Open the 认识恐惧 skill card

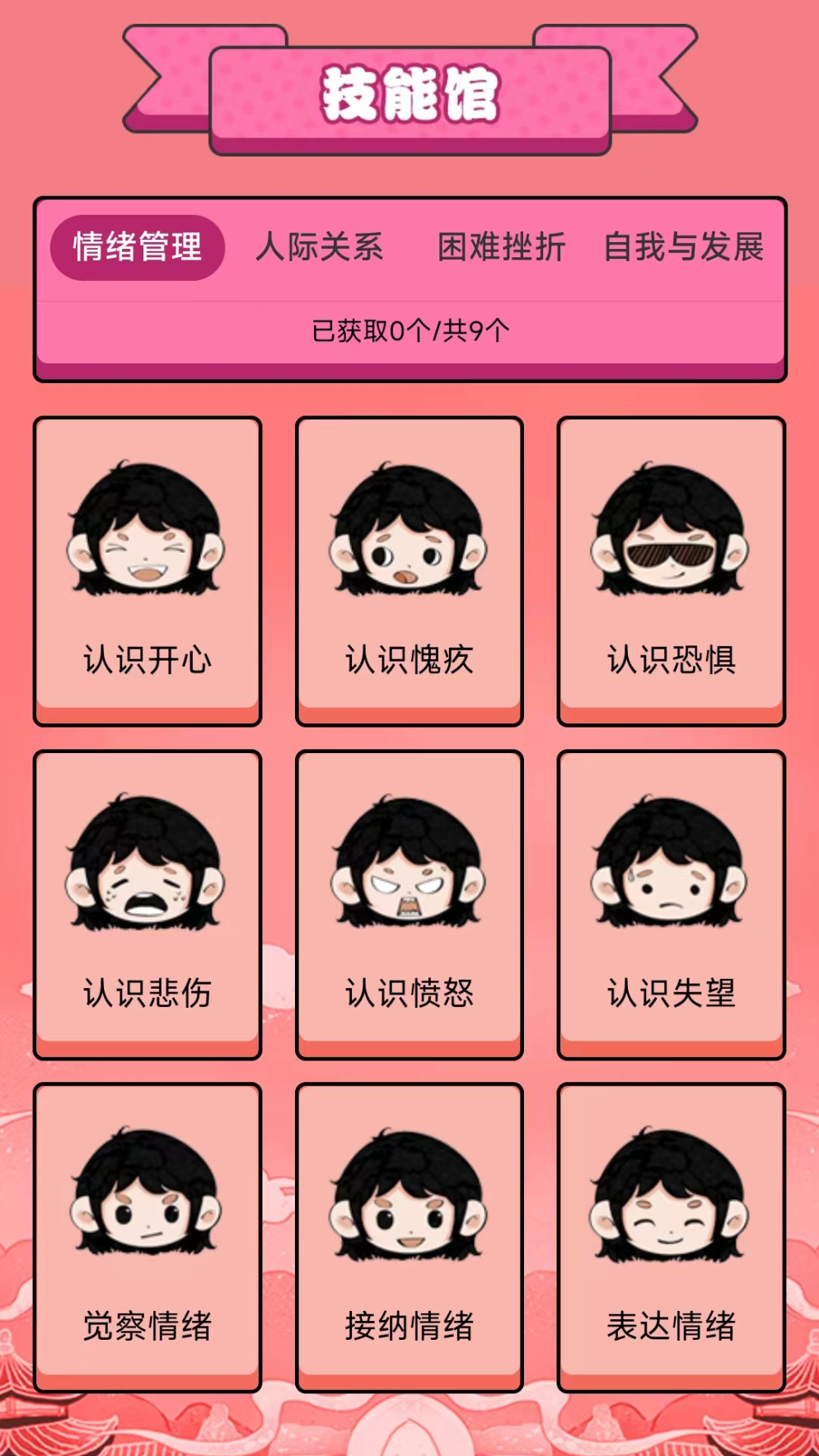point(671,570)
